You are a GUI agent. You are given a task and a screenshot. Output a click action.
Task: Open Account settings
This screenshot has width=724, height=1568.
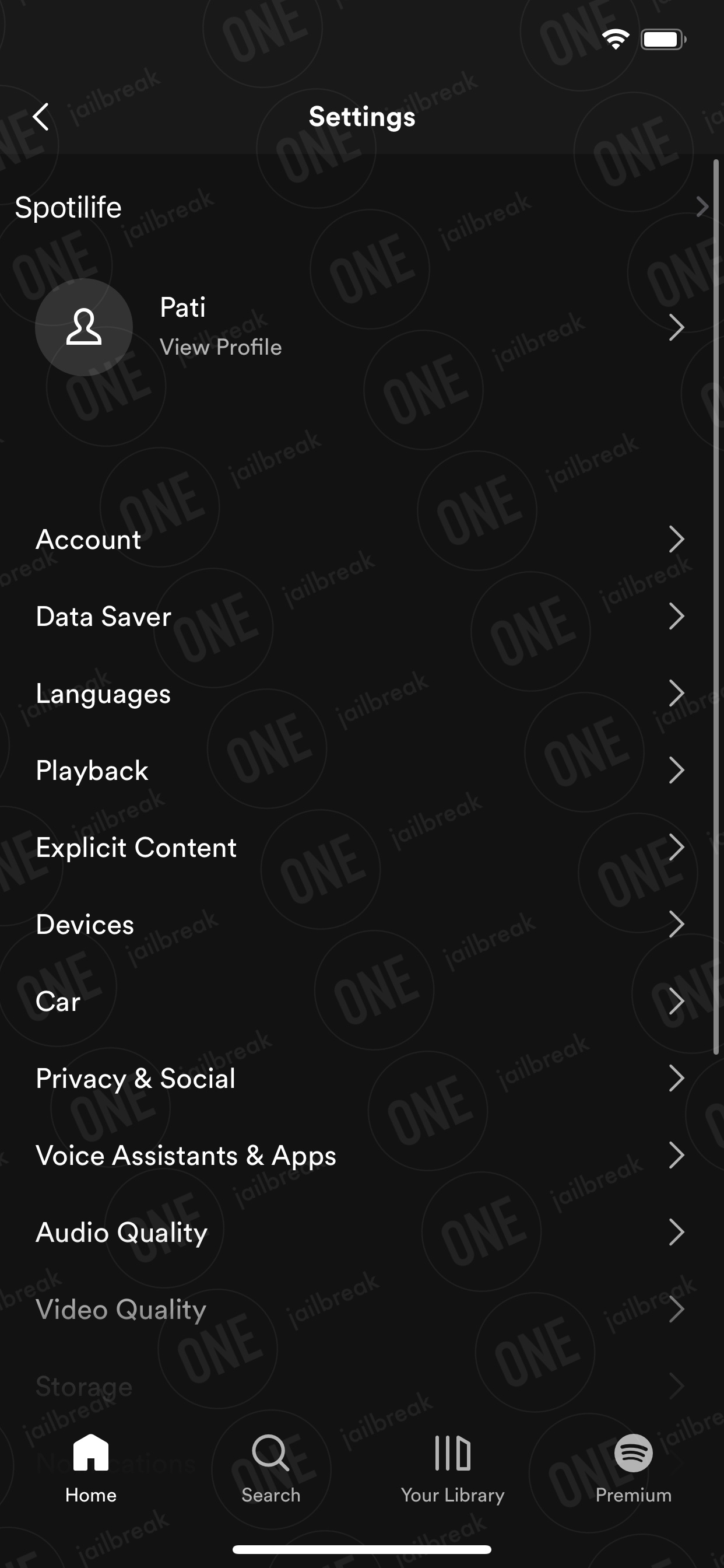click(362, 540)
